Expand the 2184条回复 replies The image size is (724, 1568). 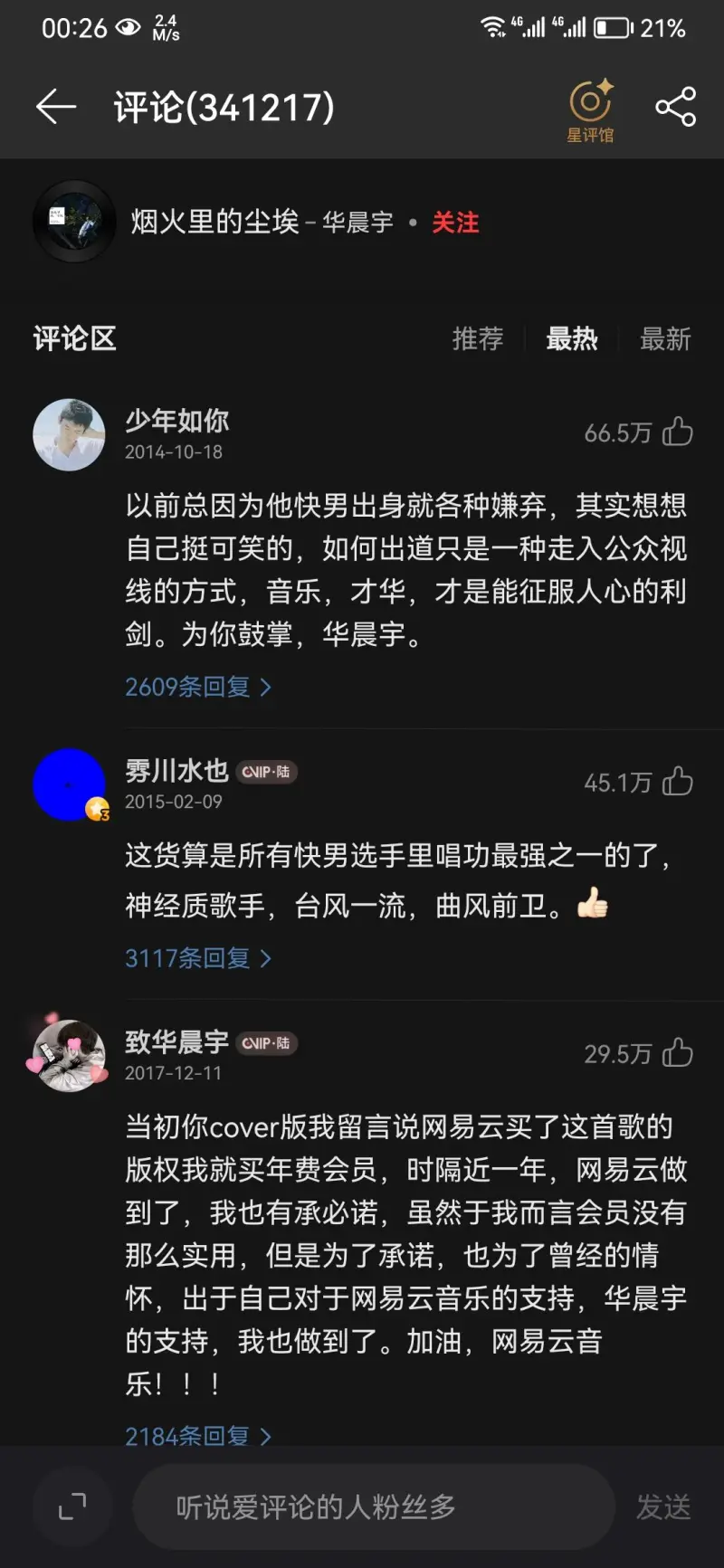[197, 1434]
